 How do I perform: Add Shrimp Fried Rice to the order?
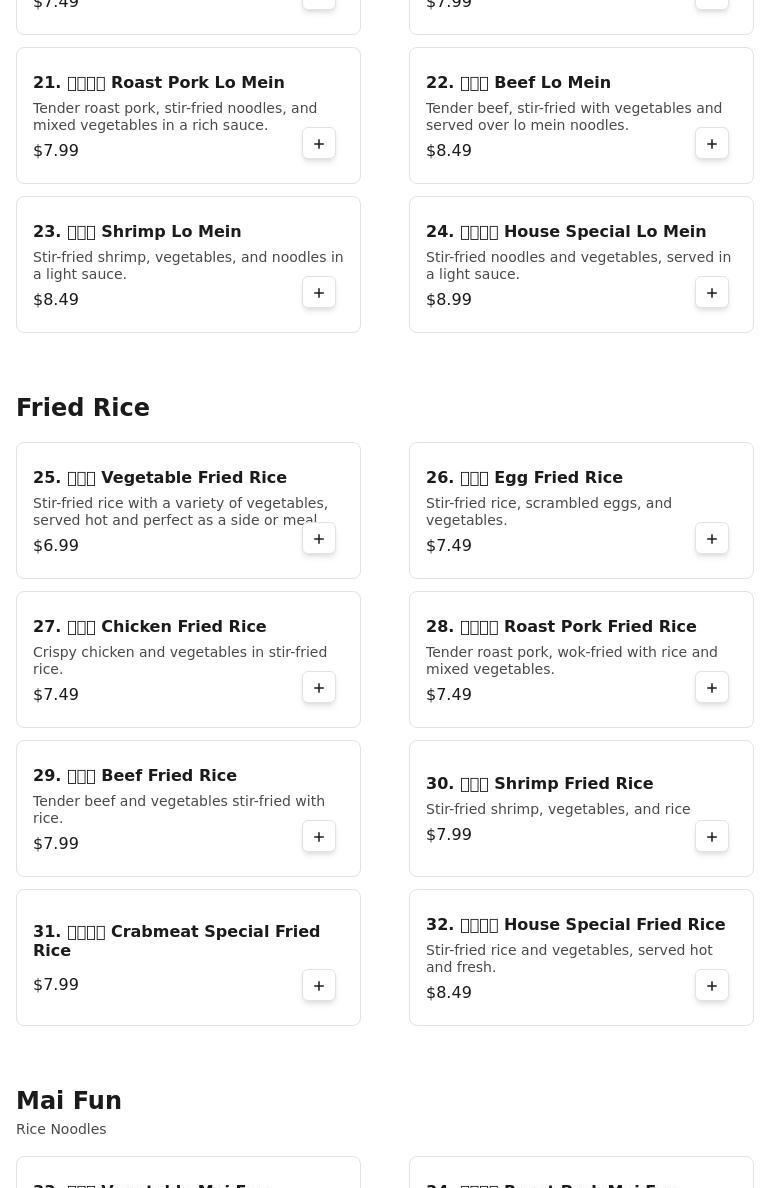[712, 837]
